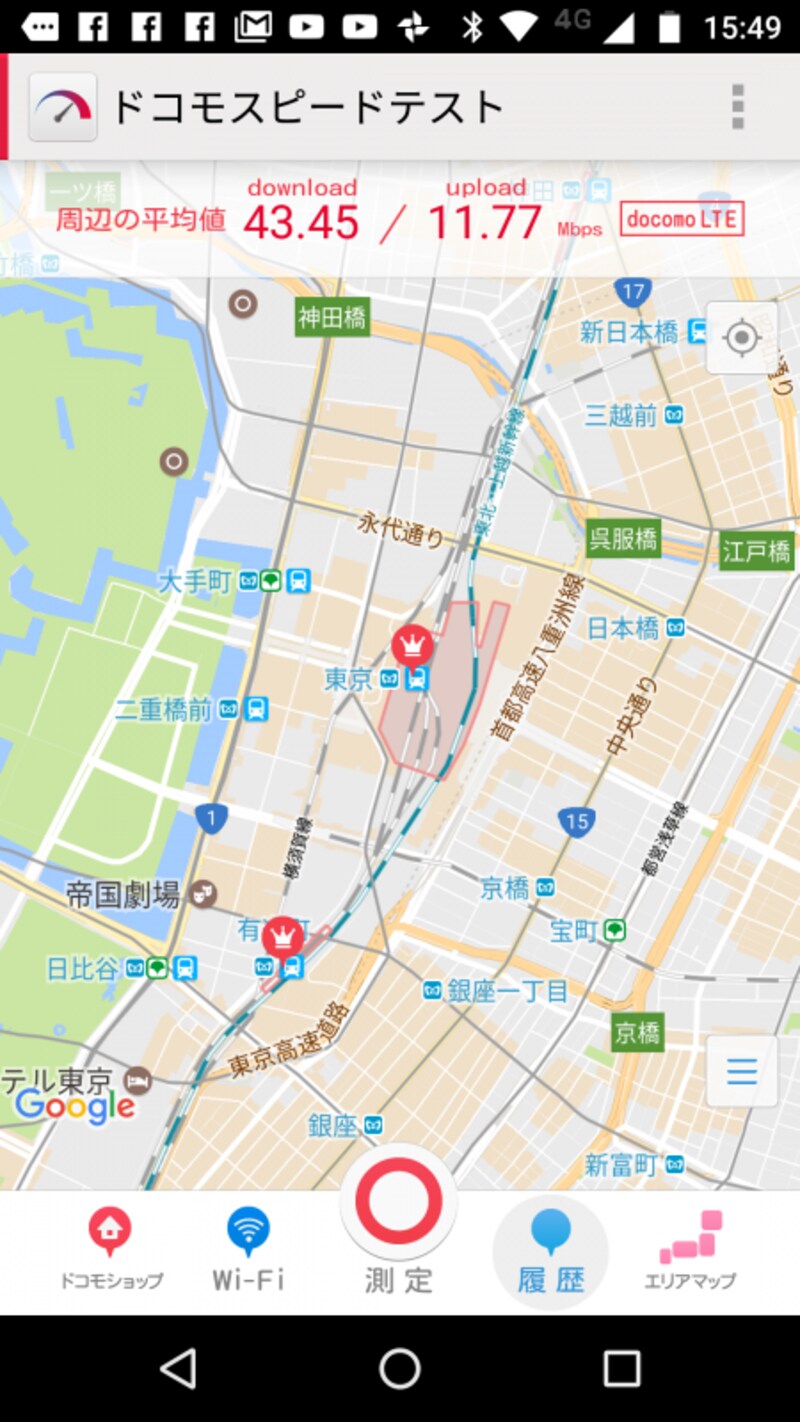Tap the Google logo on the map

click(x=73, y=1106)
